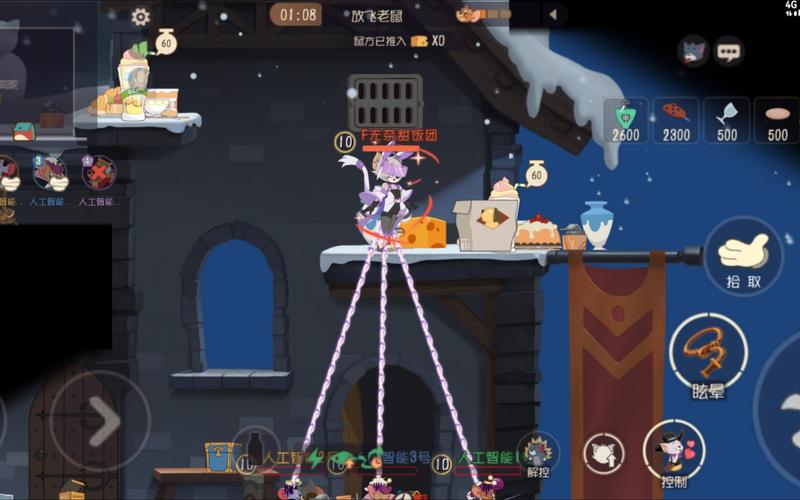Select the 500 wine glass item

pyautogui.click(x=727, y=120)
